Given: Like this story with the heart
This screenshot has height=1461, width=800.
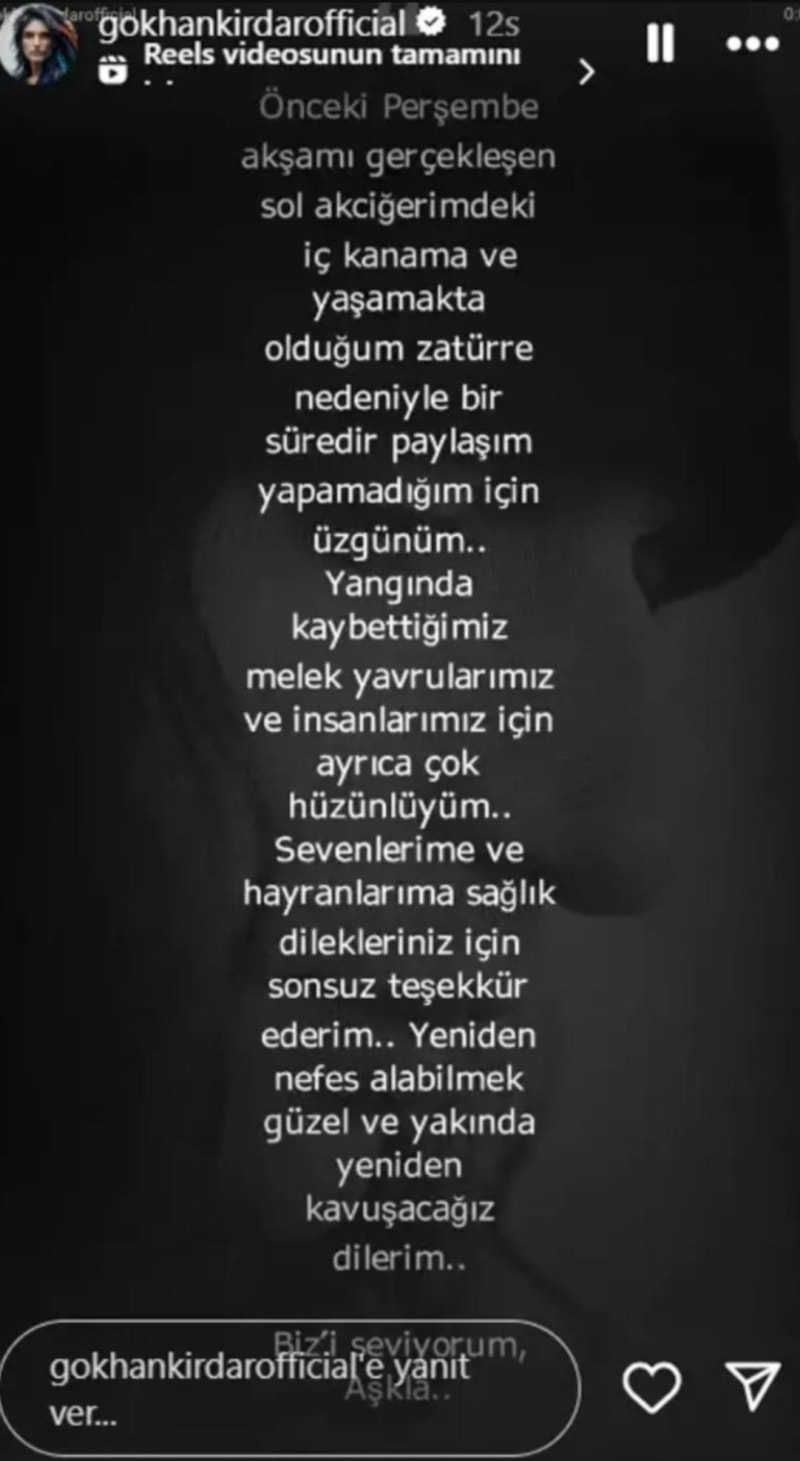Looking at the screenshot, I should [651, 1388].
